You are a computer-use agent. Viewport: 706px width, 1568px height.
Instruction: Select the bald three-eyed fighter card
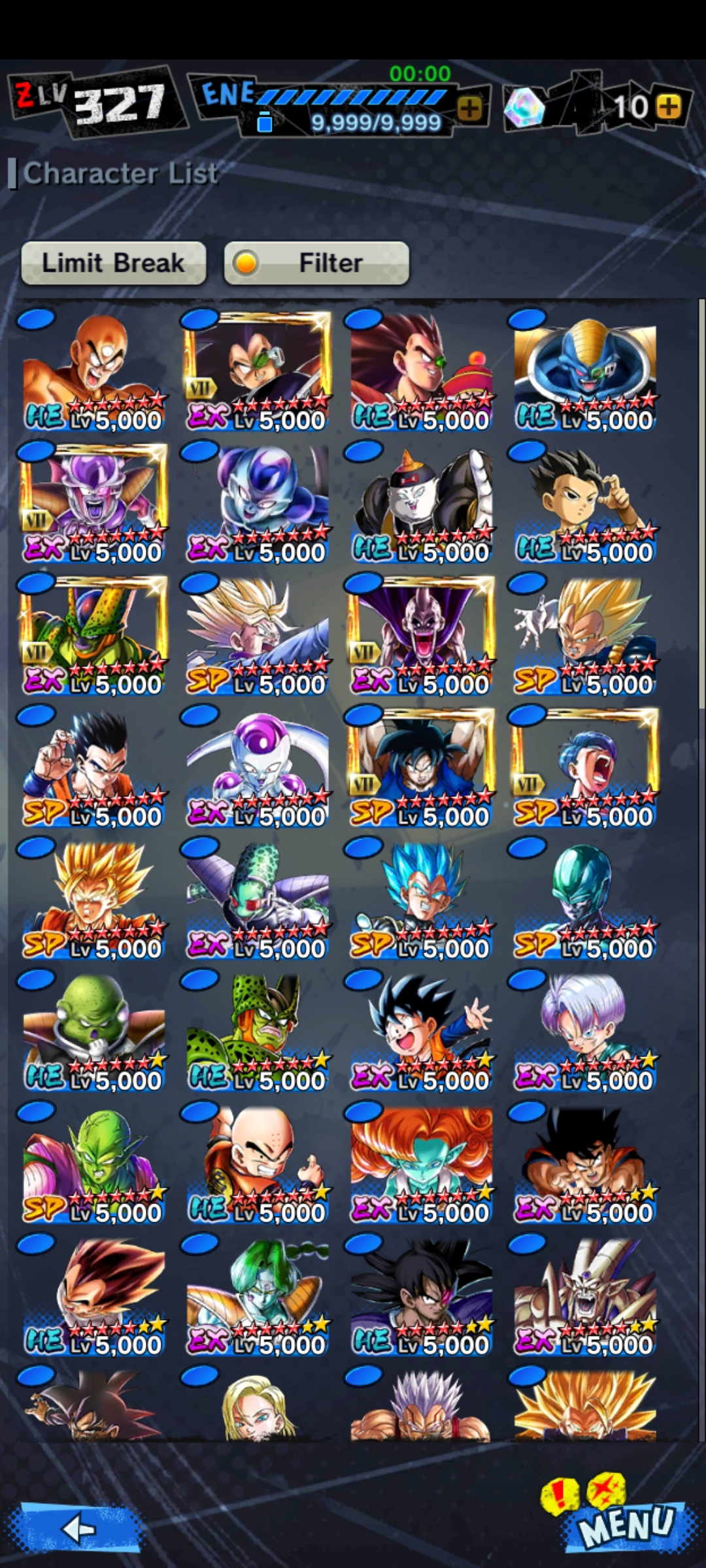pyautogui.click(x=93, y=372)
